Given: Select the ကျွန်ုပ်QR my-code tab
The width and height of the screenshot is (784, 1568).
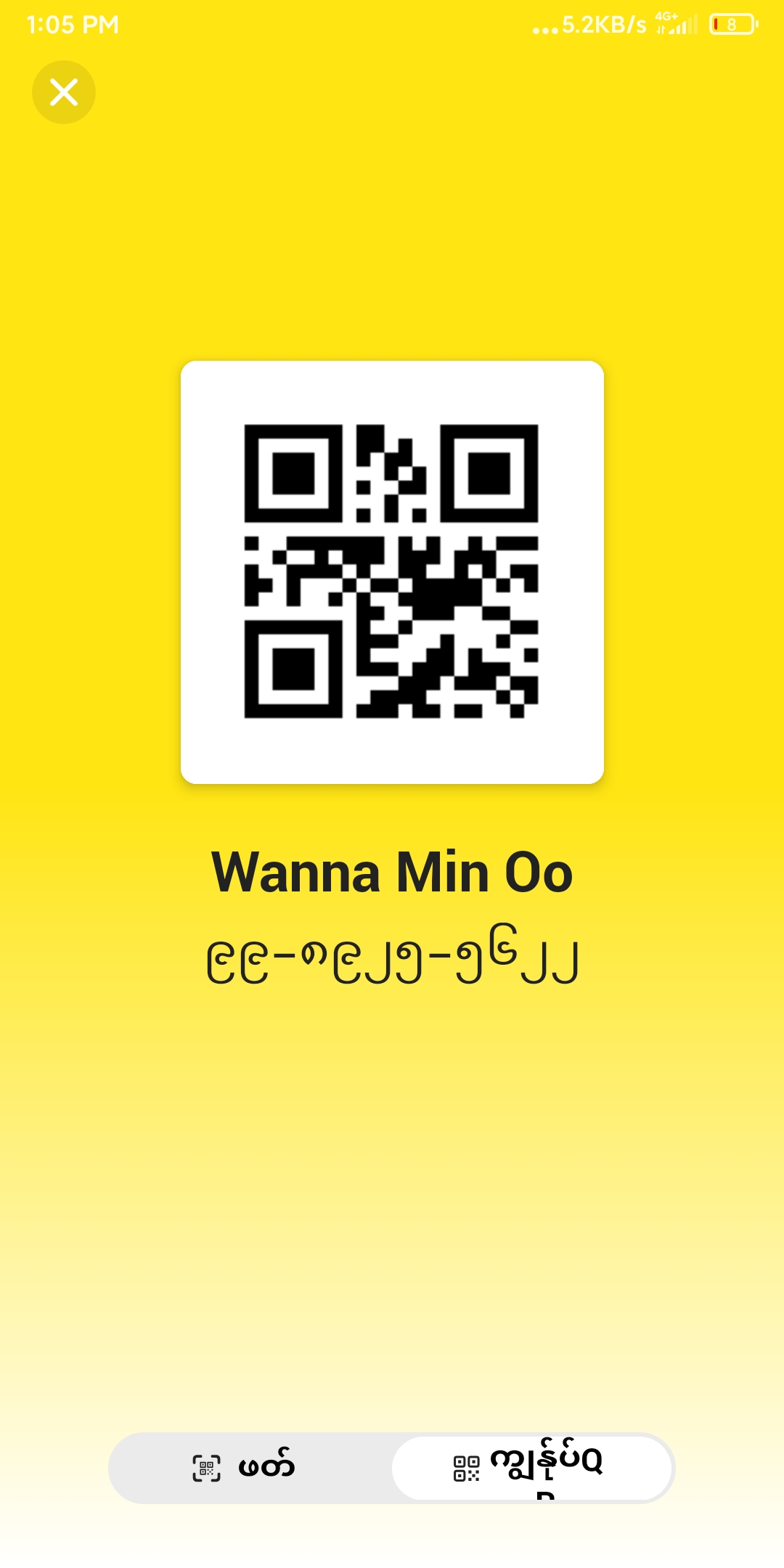Looking at the screenshot, I should point(531,1468).
